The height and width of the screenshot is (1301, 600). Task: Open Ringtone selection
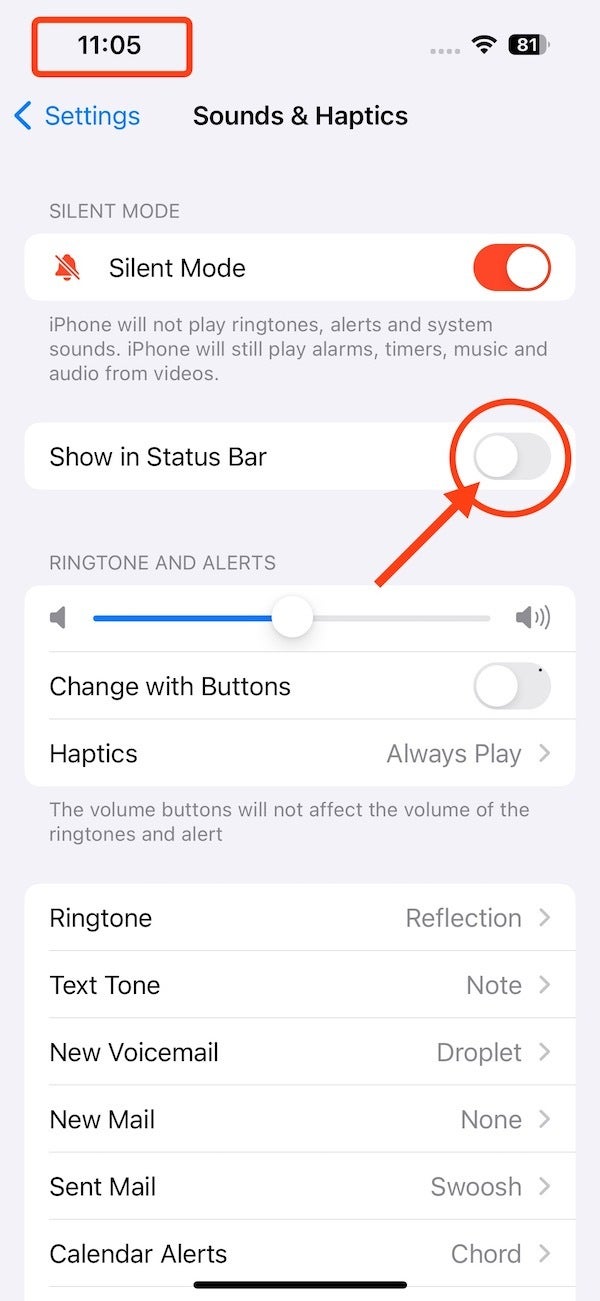click(x=300, y=918)
